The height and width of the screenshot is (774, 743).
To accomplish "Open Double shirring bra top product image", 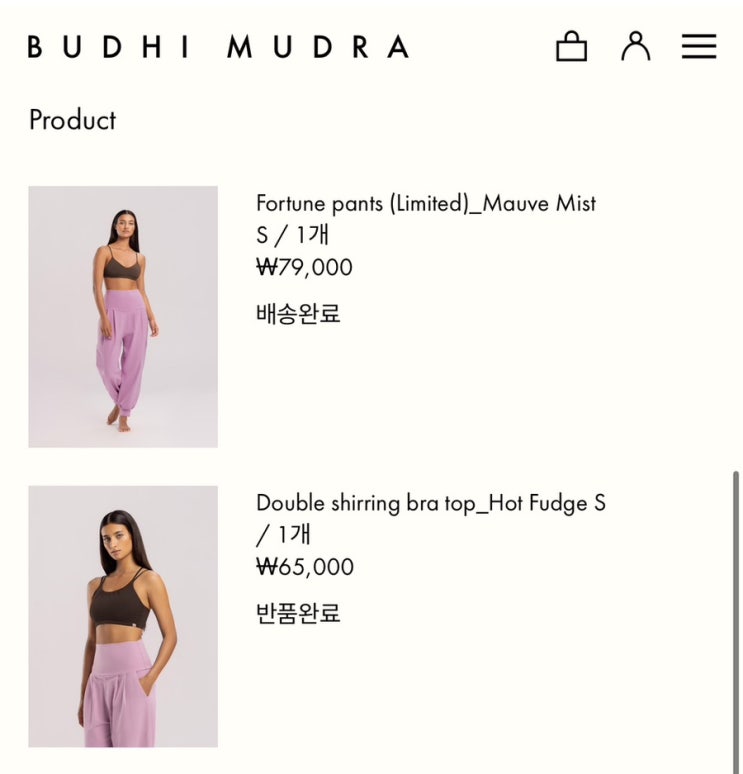I will point(123,617).
